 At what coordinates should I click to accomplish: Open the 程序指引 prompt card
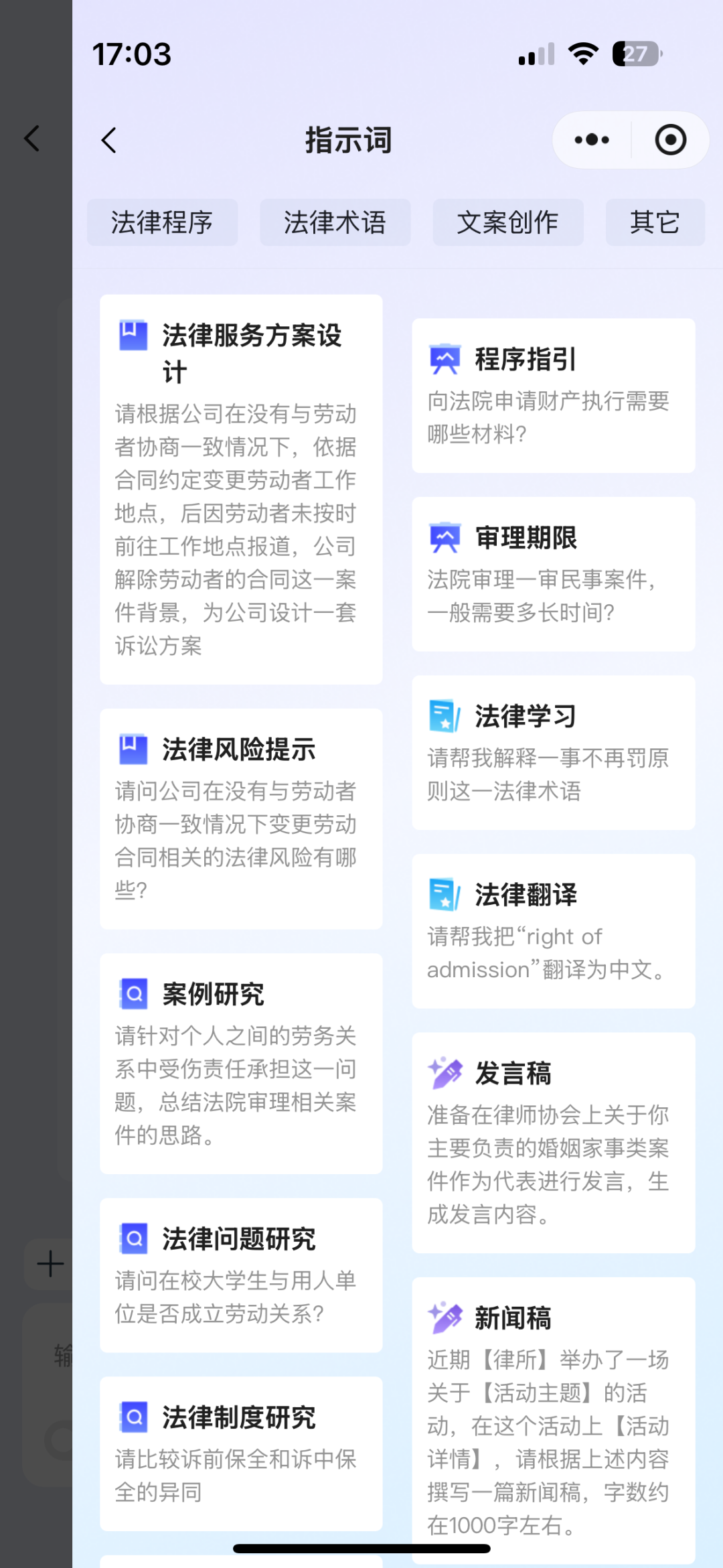[x=553, y=395]
